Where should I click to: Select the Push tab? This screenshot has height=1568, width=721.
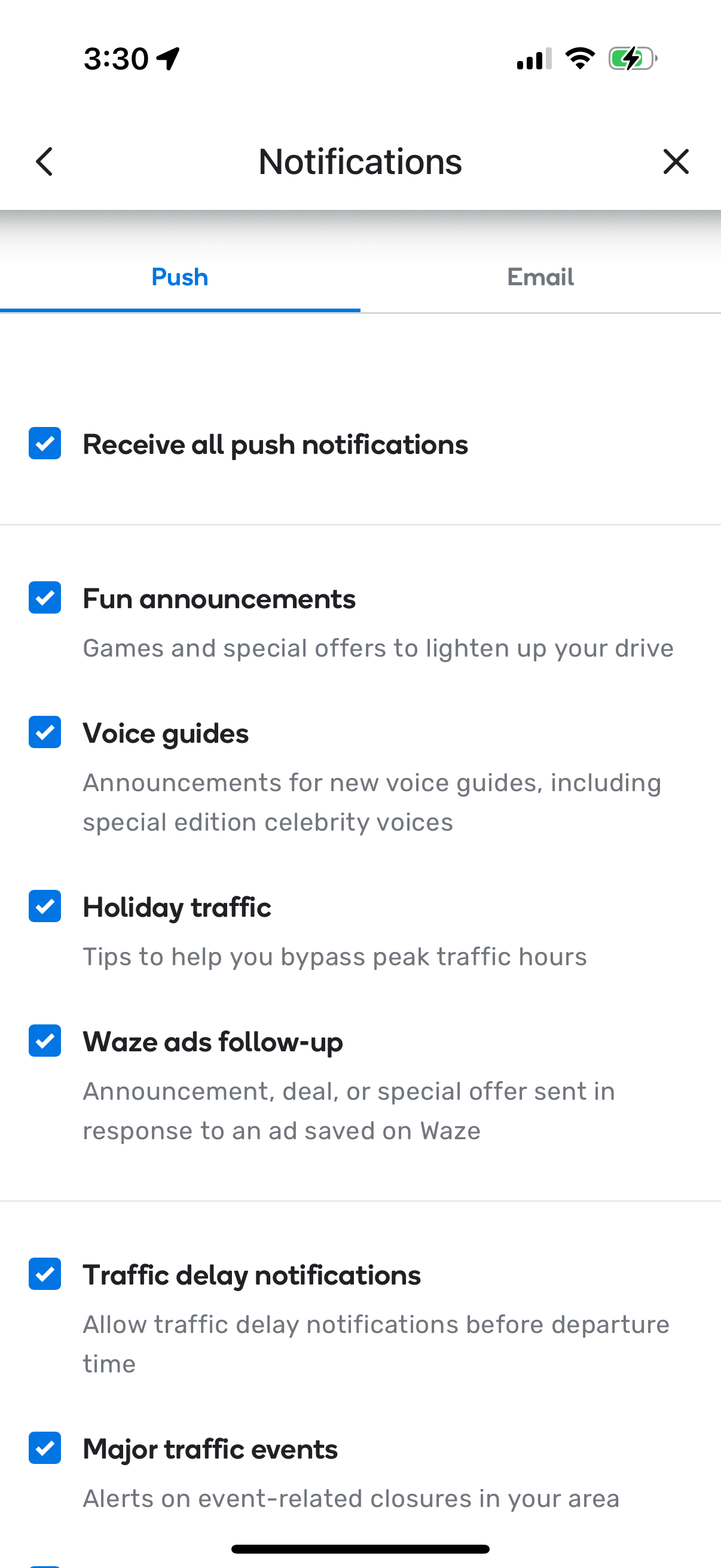click(x=180, y=277)
